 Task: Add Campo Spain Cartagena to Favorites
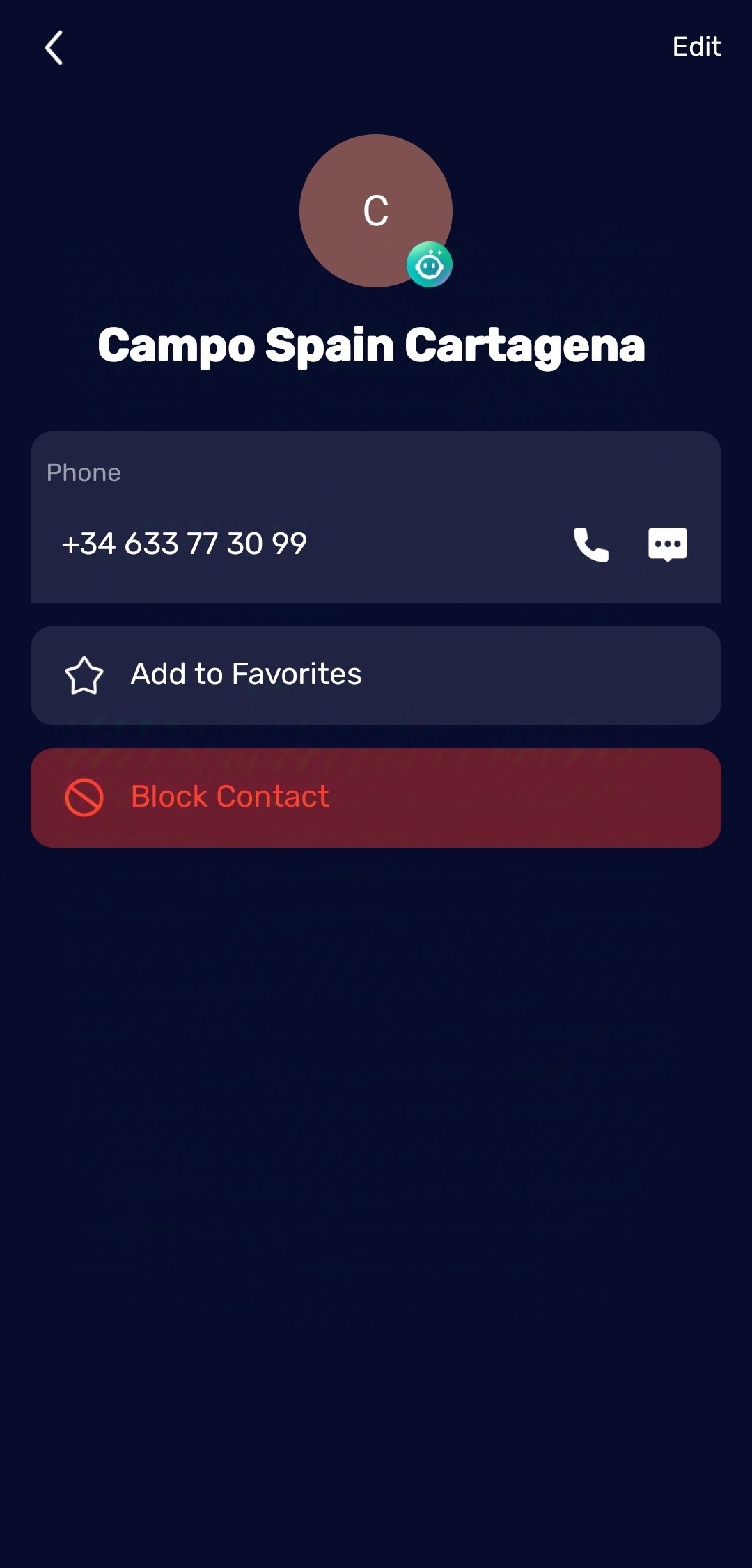[376, 675]
